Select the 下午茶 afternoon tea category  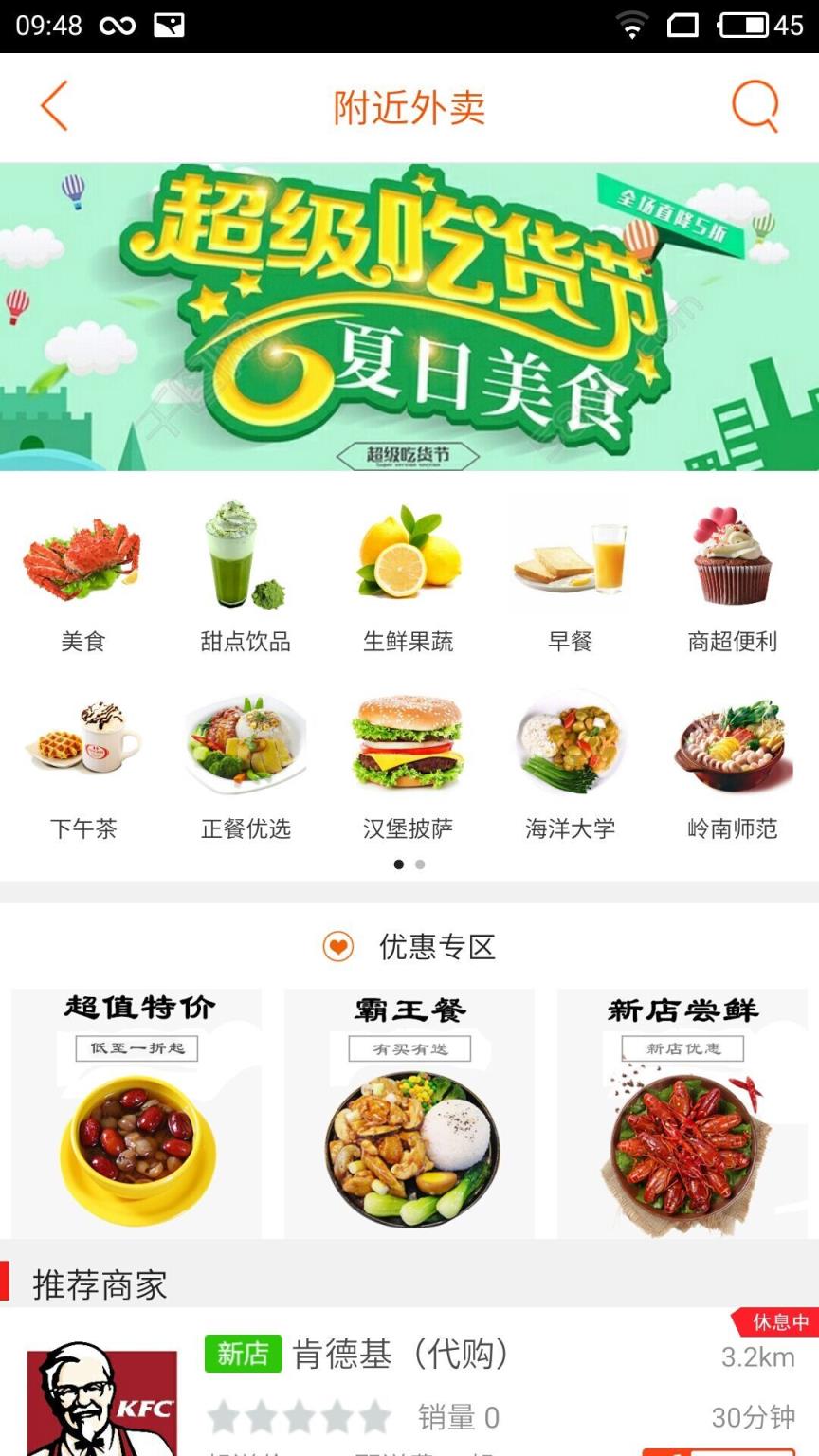(x=81, y=773)
